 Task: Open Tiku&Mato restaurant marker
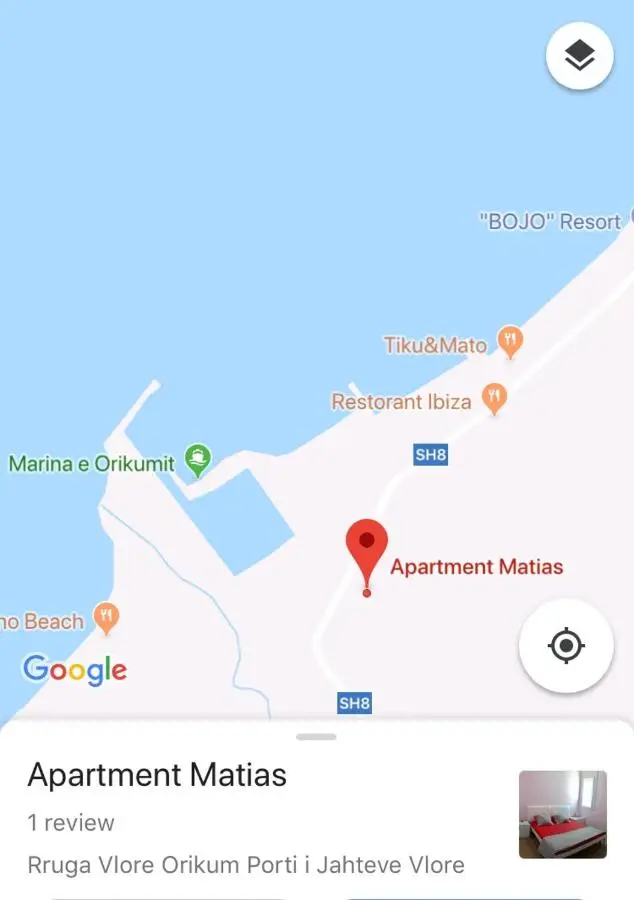tap(511, 342)
